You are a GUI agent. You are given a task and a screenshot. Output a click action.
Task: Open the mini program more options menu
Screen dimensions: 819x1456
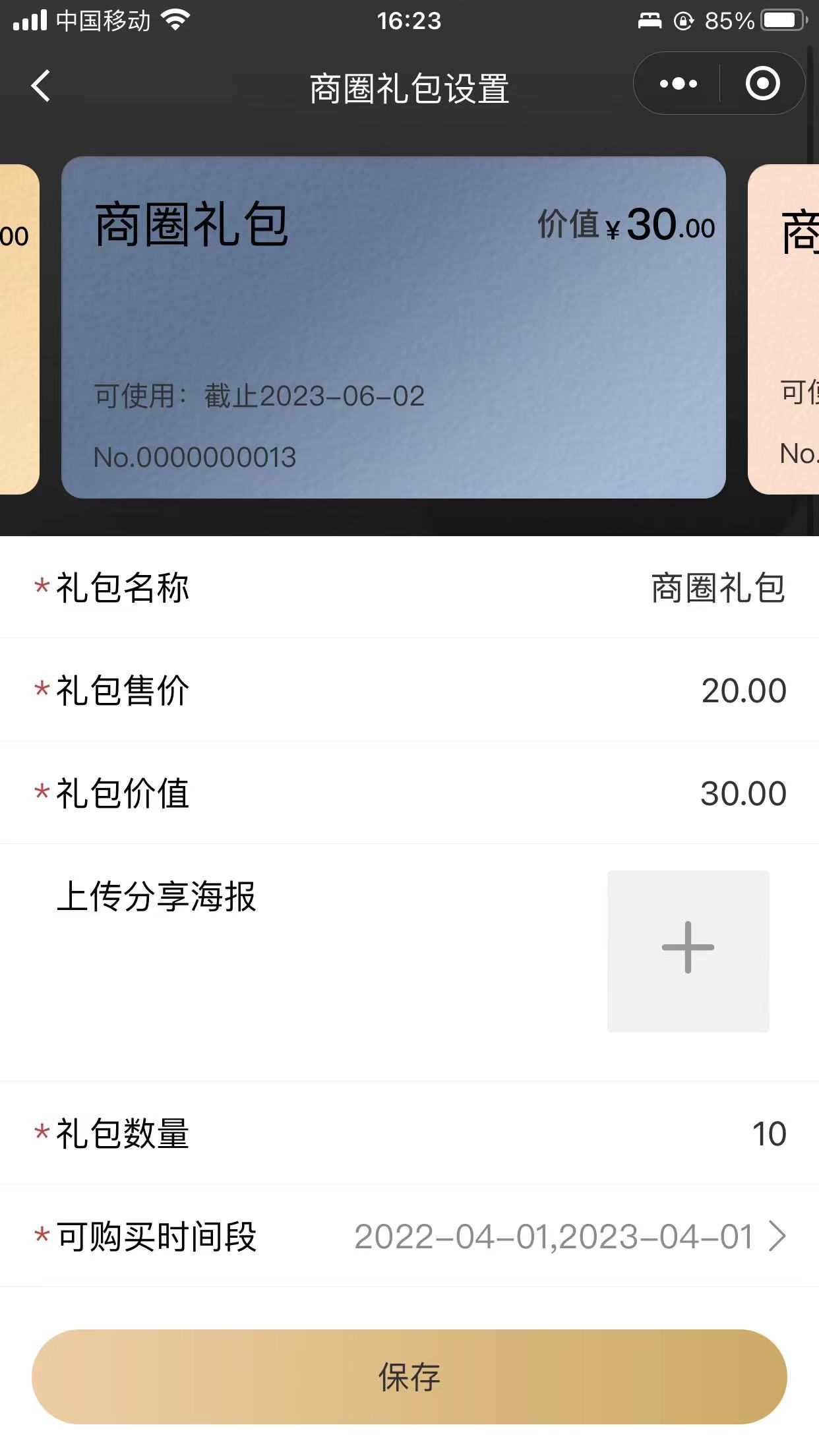click(678, 84)
